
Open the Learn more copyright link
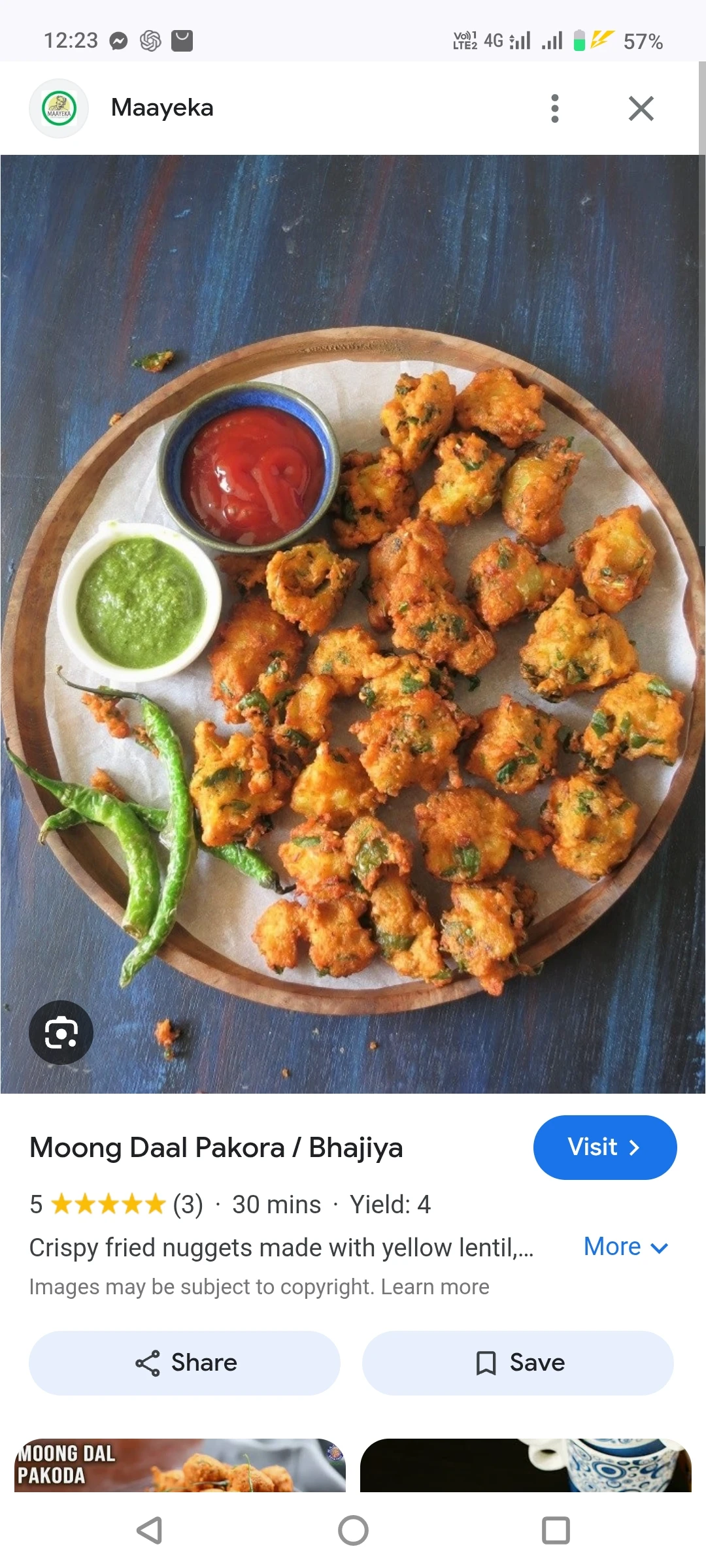tap(435, 1287)
